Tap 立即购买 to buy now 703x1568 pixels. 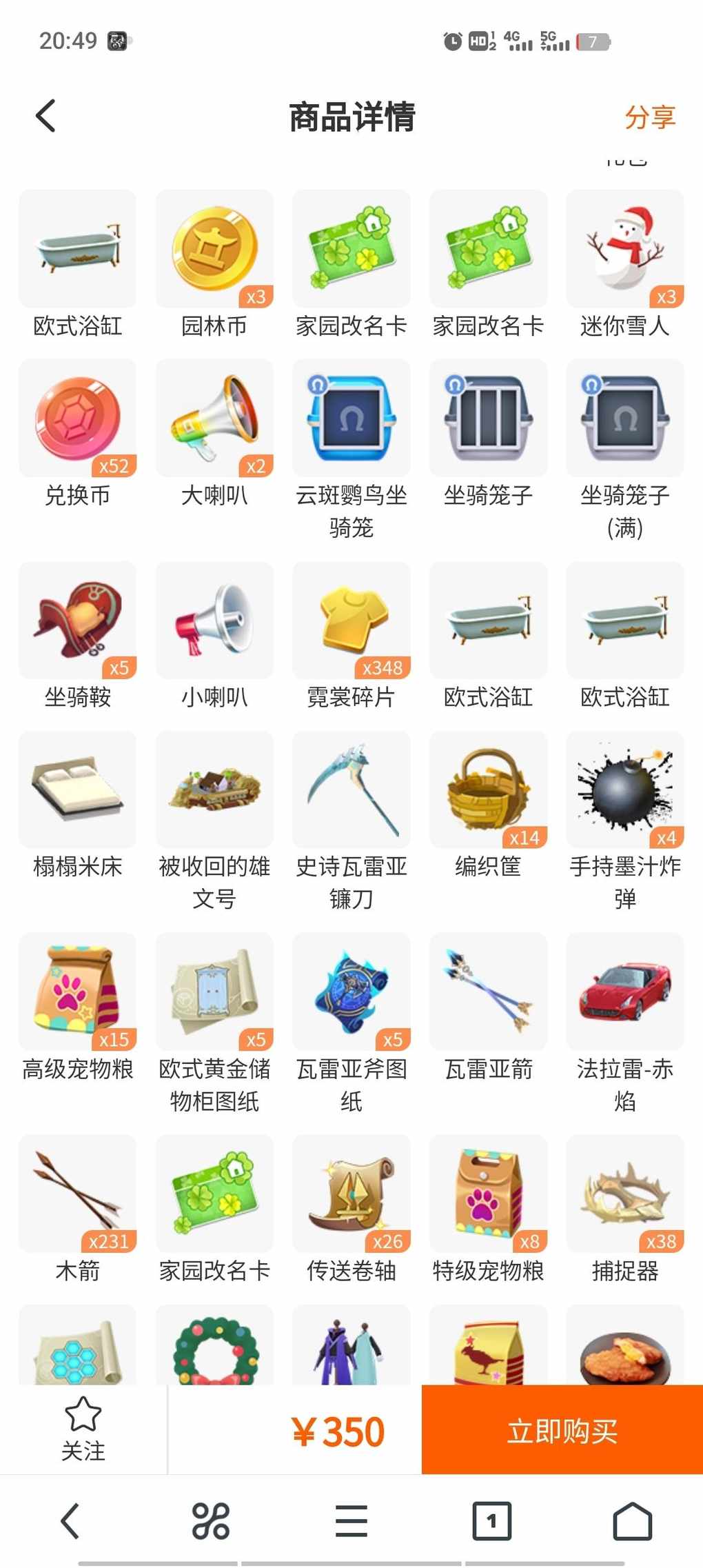coord(562,1431)
